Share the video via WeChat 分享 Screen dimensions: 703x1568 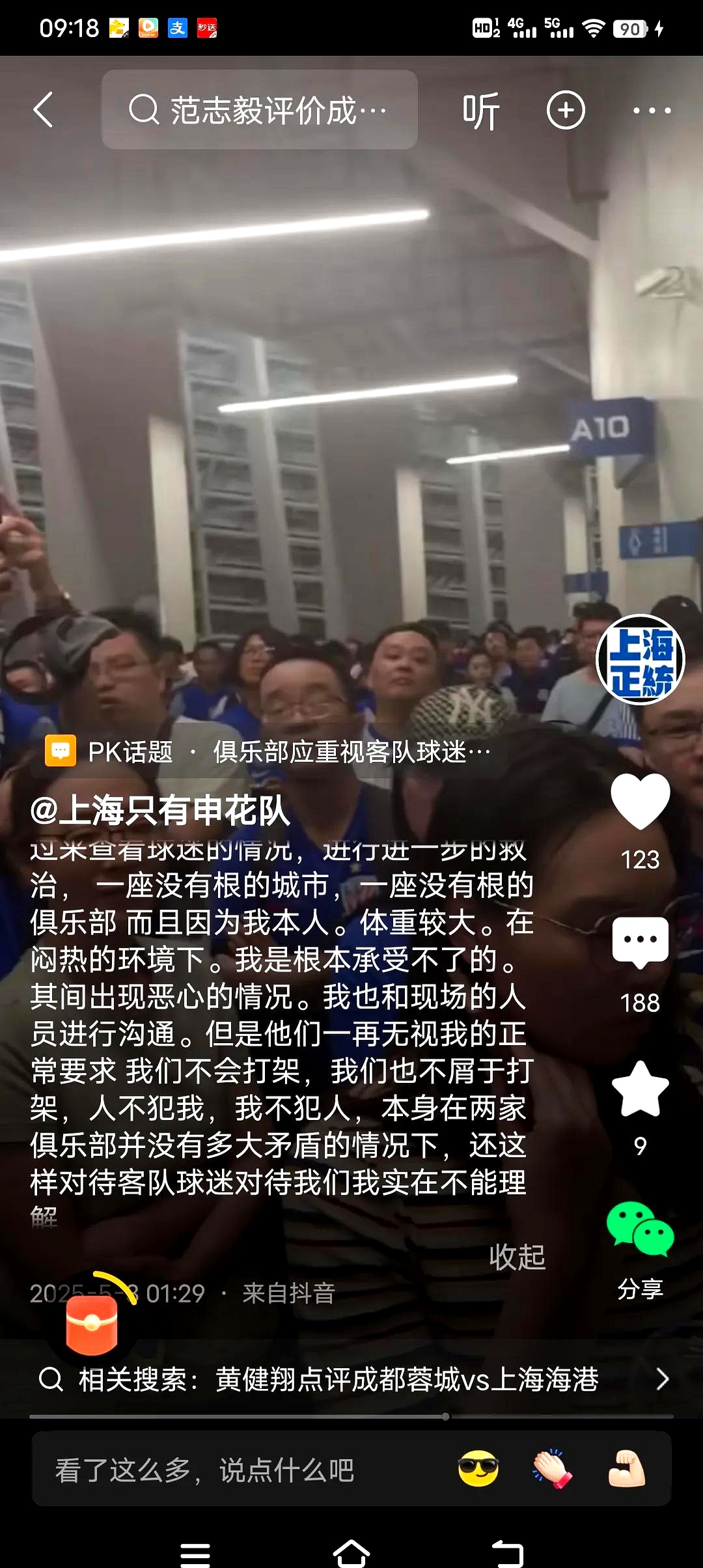tap(640, 1231)
